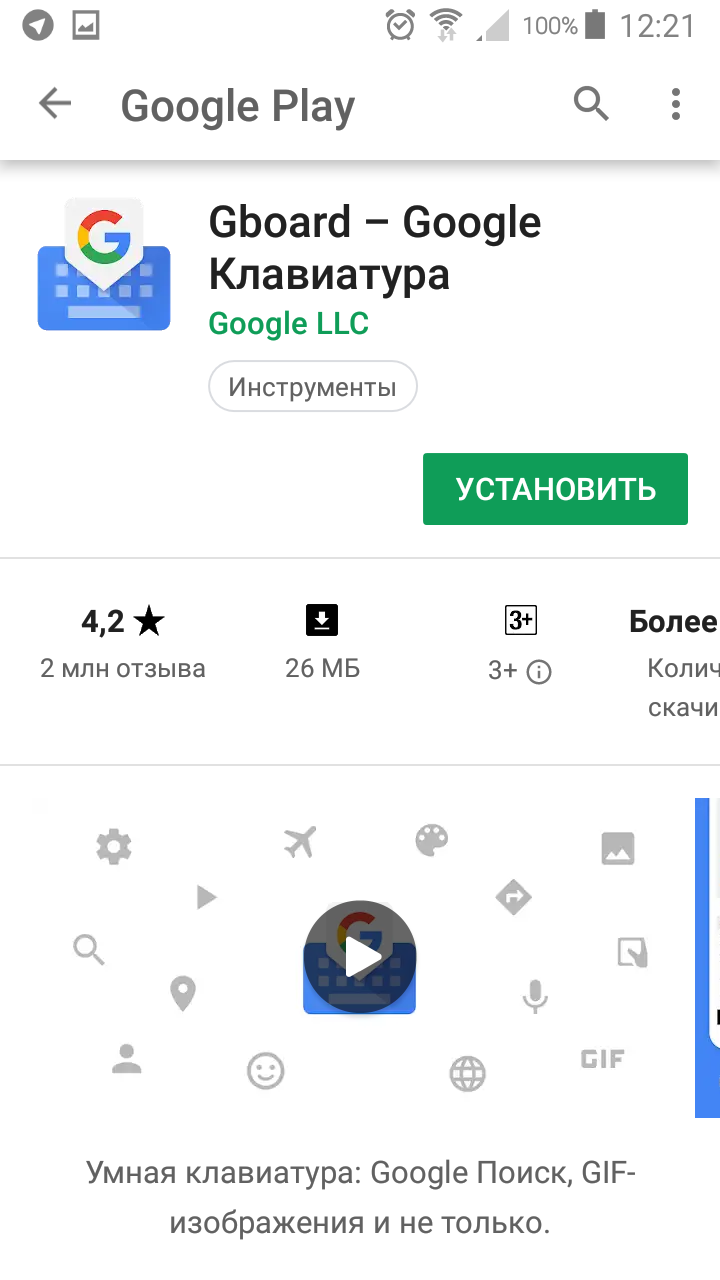The image size is (720, 1280).
Task: Select the Инструменты category chip
Action: click(x=312, y=387)
